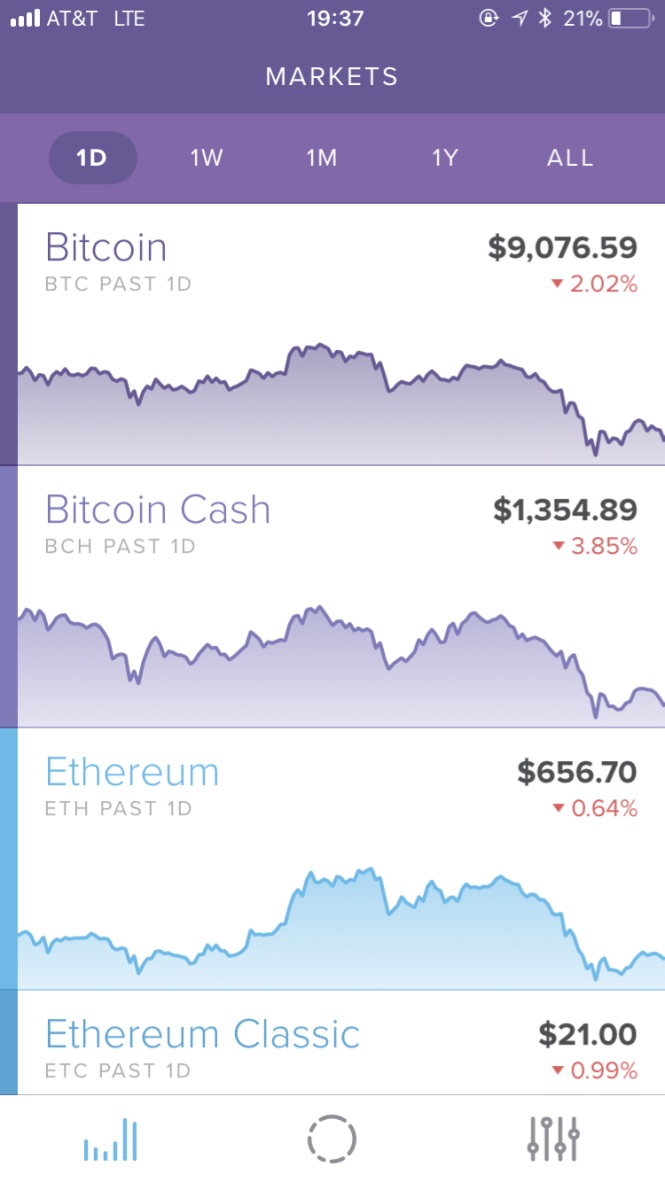
Task: Open the settings sliders tab
Action: (553, 1139)
